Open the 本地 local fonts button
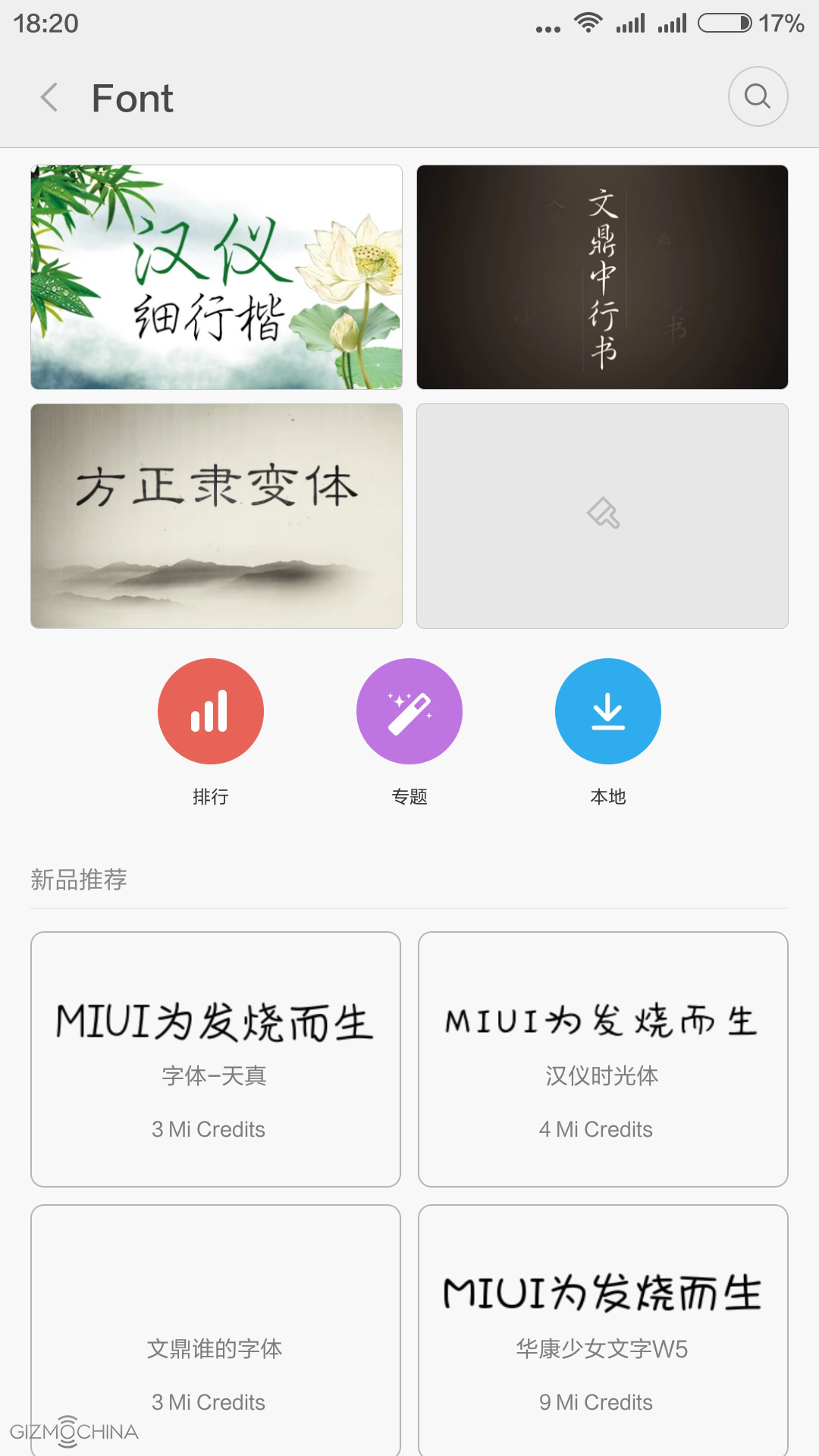The width and height of the screenshot is (819, 1456). click(x=608, y=711)
